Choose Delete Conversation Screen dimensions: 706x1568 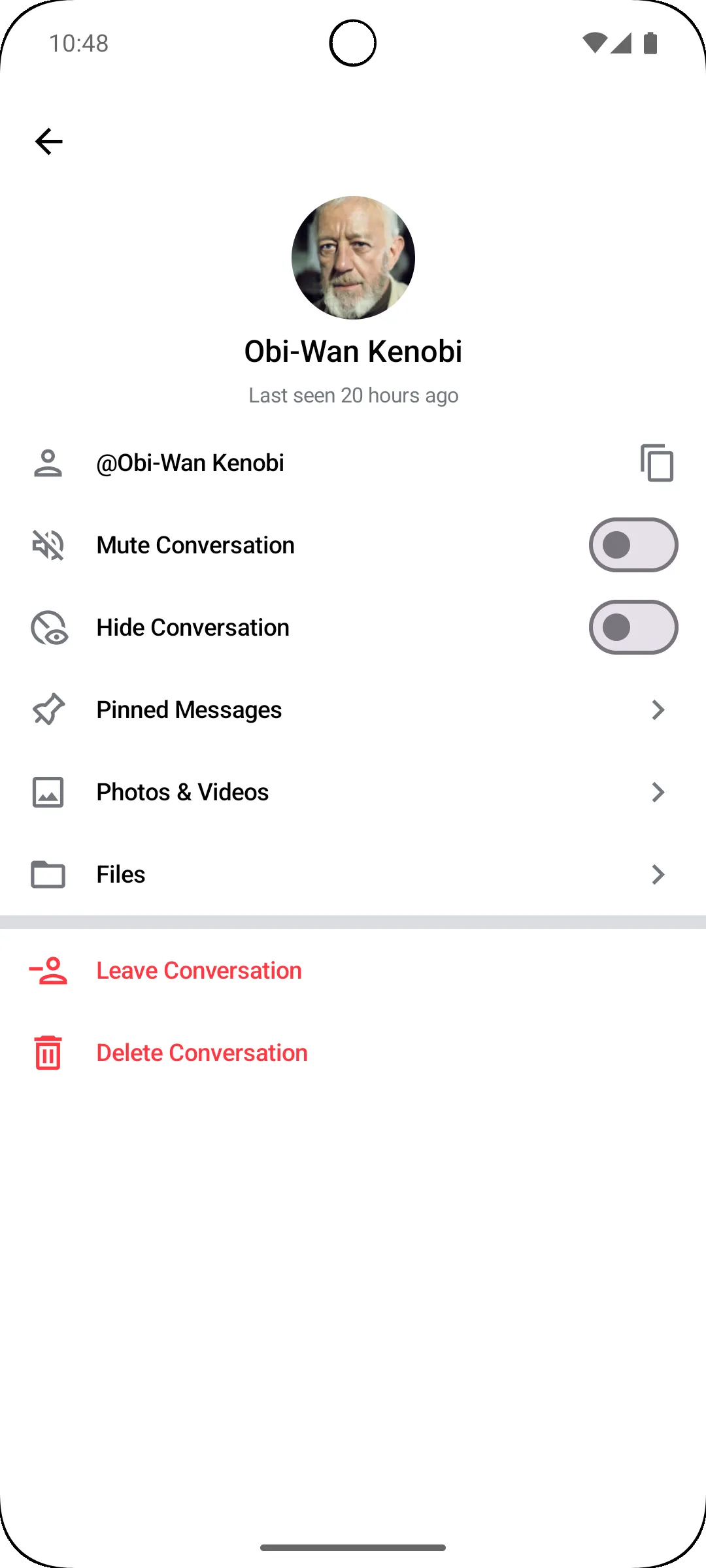pyautogui.click(x=201, y=1053)
